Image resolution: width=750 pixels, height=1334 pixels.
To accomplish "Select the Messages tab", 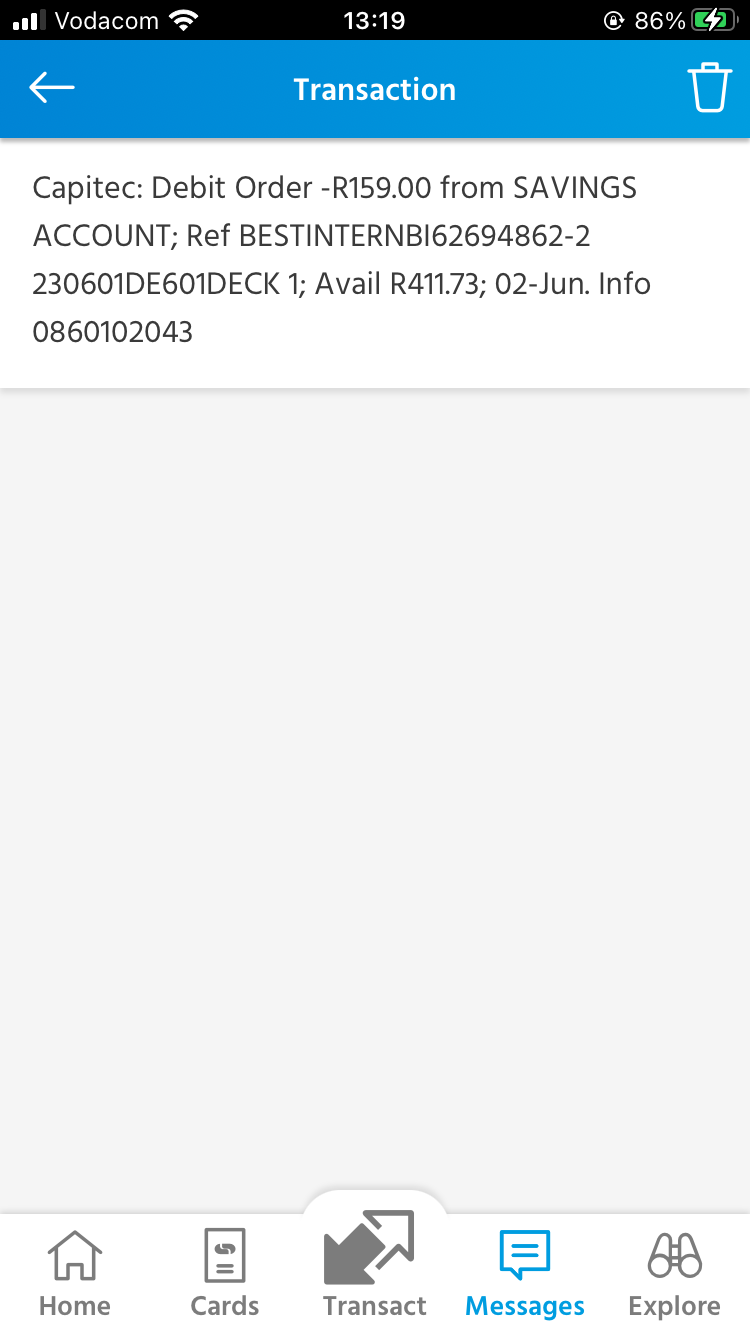I will point(525,1272).
